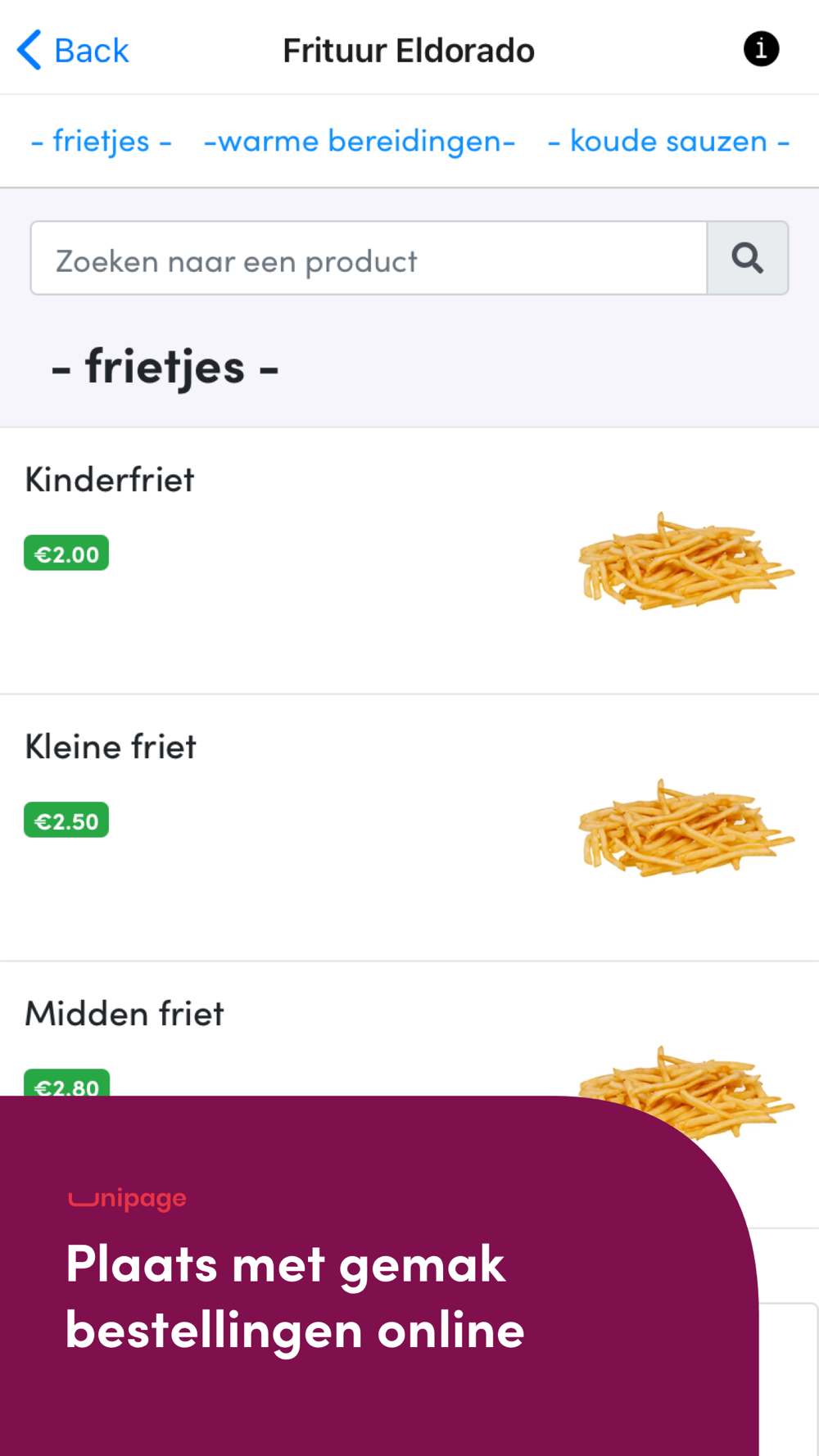Screen dimensions: 819x1456
Task: Go back using the Back button
Action: pos(74,51)
